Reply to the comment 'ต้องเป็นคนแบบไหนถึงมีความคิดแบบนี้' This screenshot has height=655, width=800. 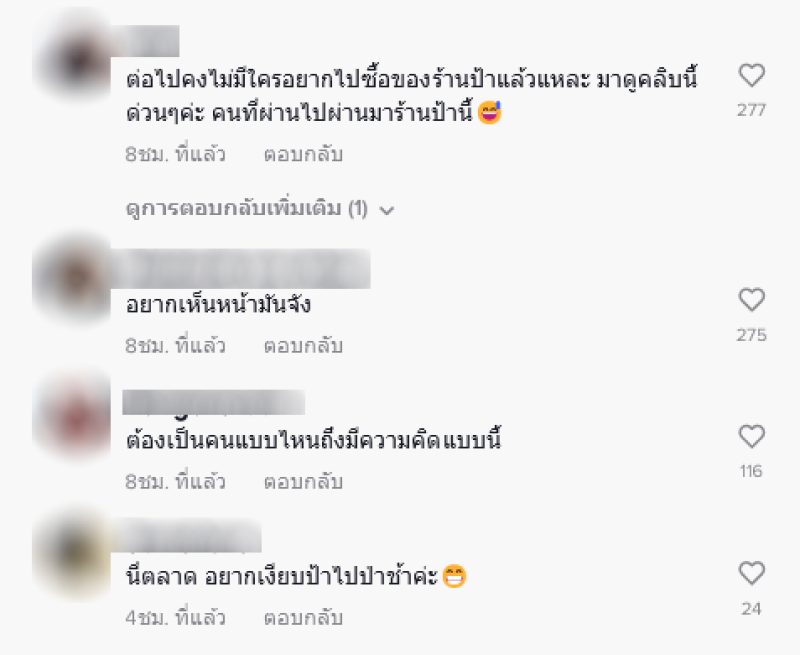click(303, 482)
